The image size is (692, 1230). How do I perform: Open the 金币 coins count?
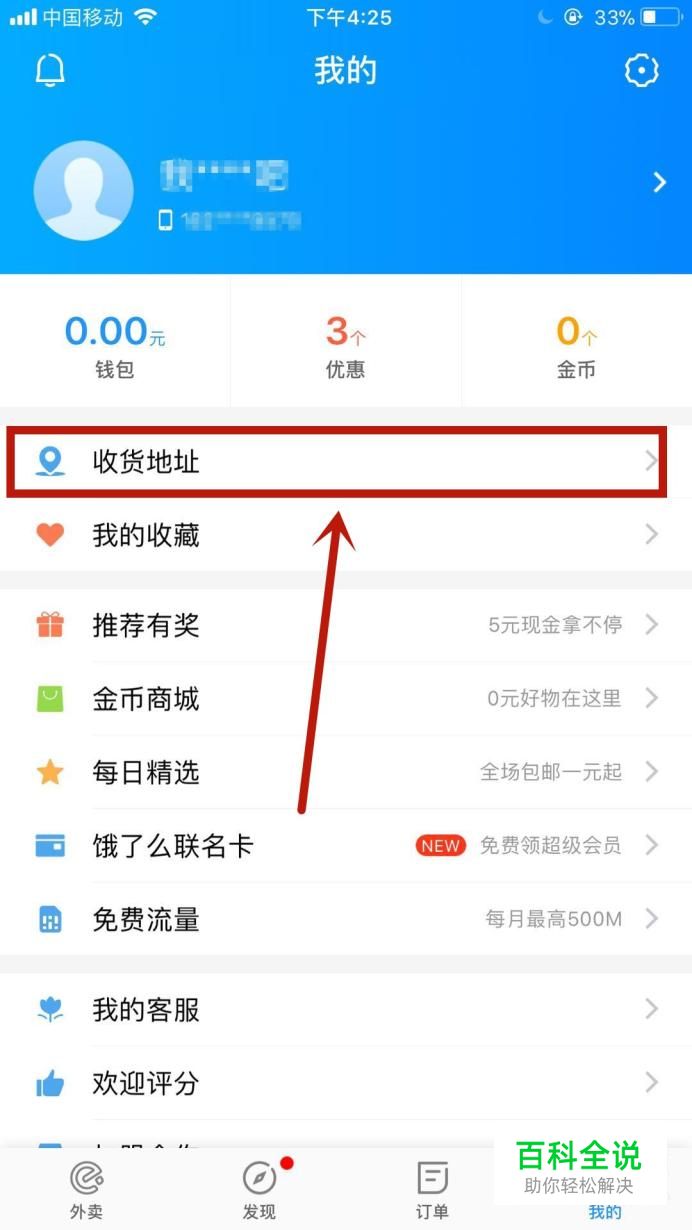tap(577, 345)
